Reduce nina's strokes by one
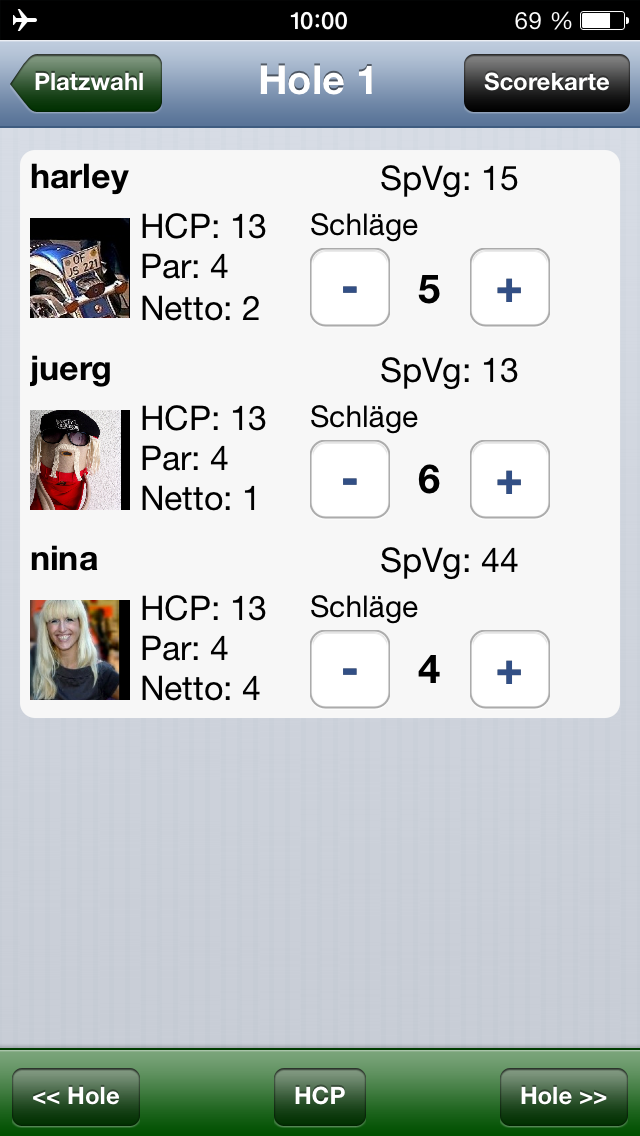 pyautogui.click(x=350, y=670)
